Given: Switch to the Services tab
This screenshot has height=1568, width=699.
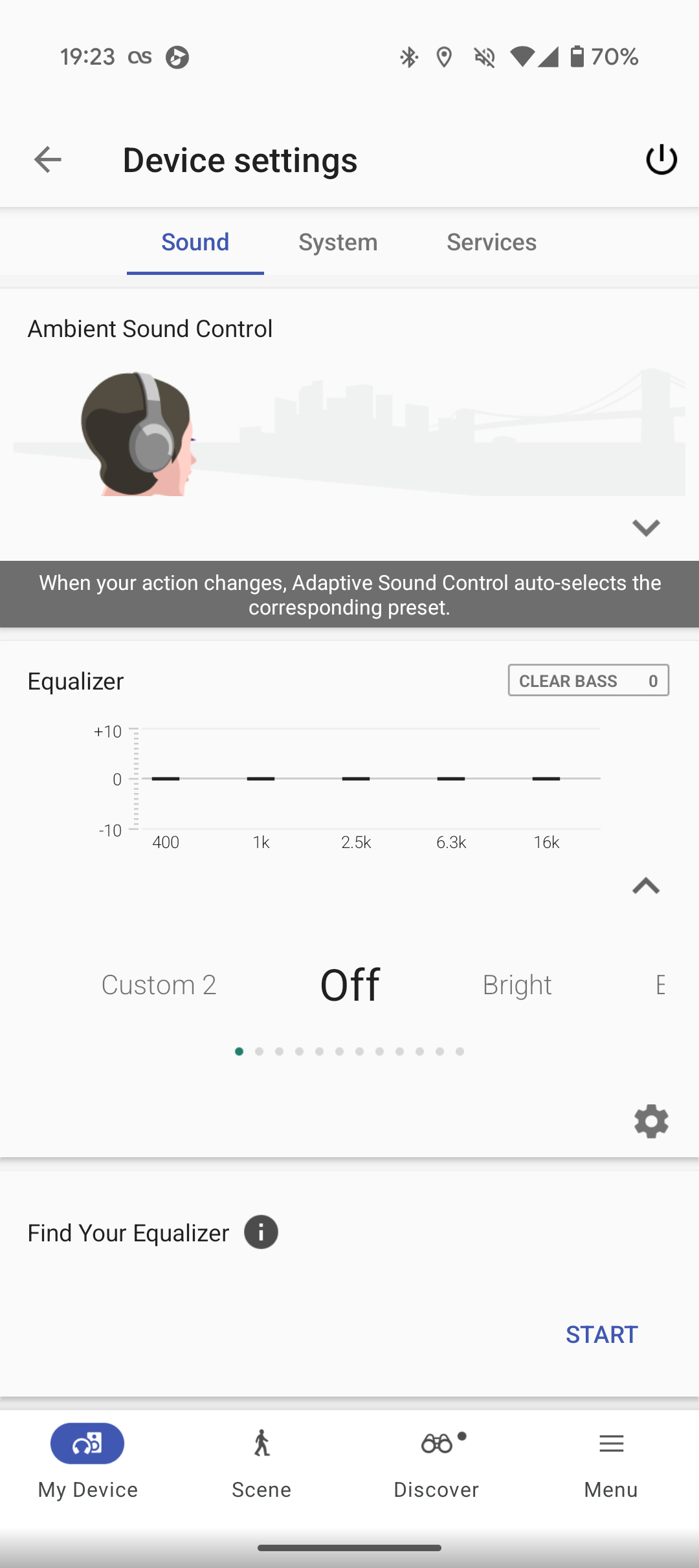Looking at the screenshot, I should click(x=491, y=242).
